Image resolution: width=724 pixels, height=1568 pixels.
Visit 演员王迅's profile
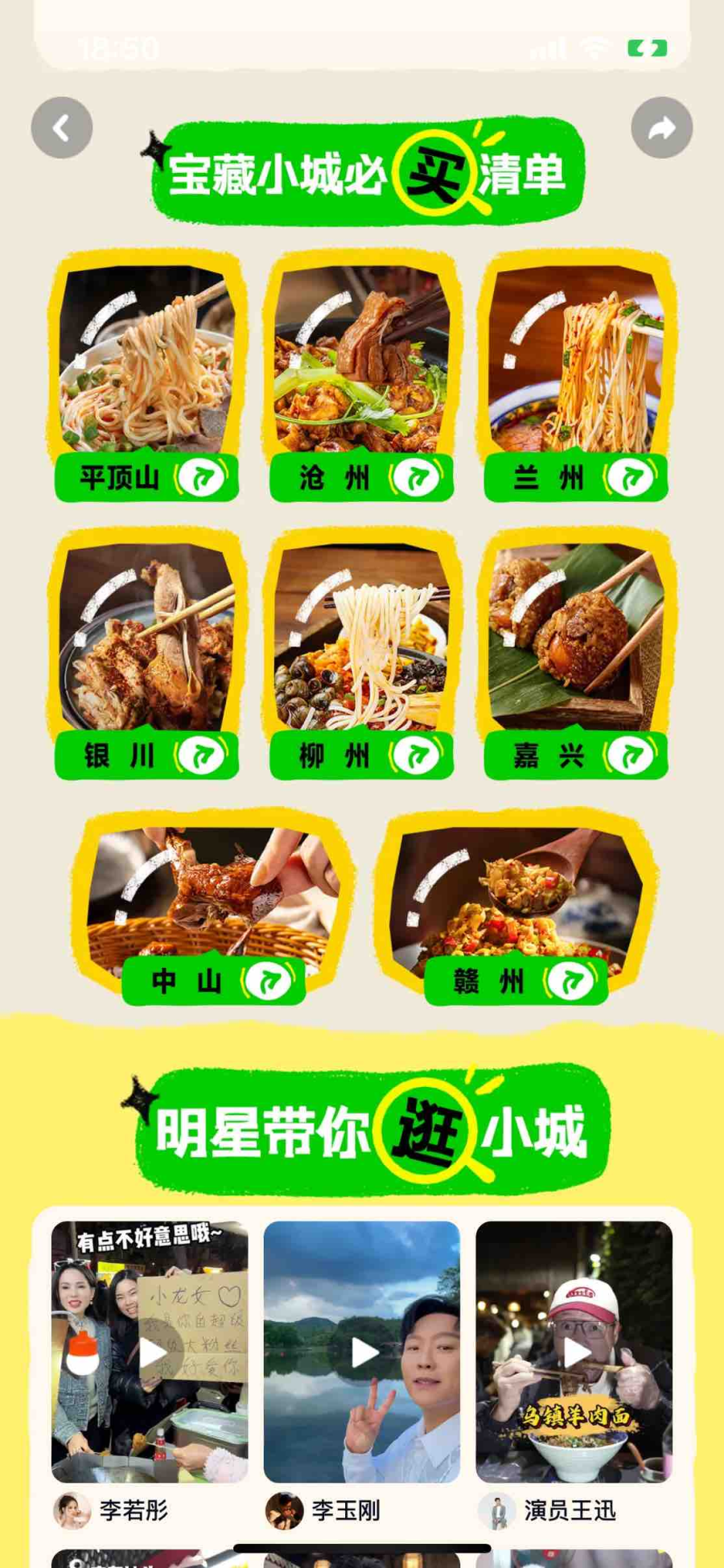(x=496, y=1510)
